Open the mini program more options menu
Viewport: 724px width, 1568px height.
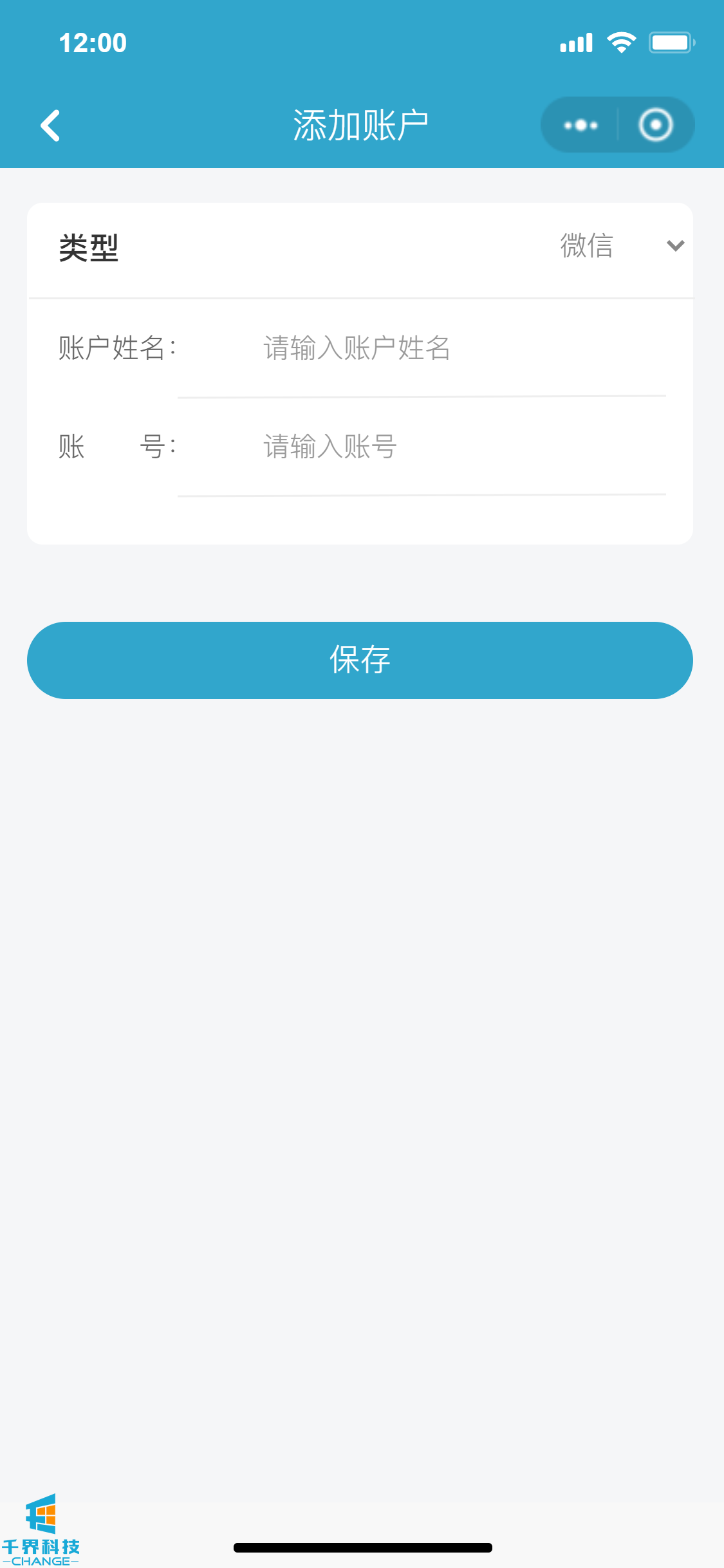tap(580, 125)
